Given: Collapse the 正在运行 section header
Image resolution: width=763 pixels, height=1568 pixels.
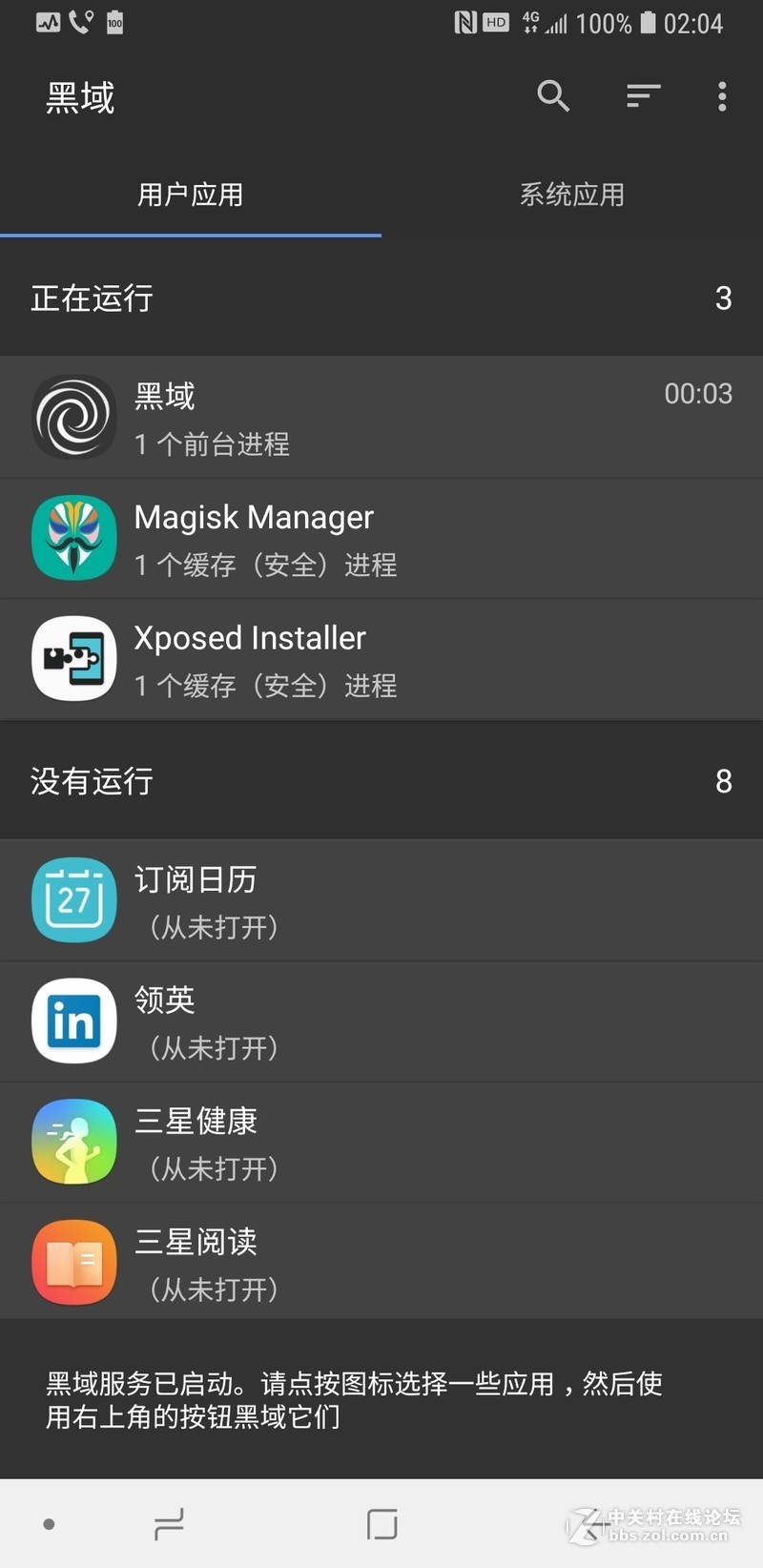Looking at the screenshot, I should click(381, 299).
